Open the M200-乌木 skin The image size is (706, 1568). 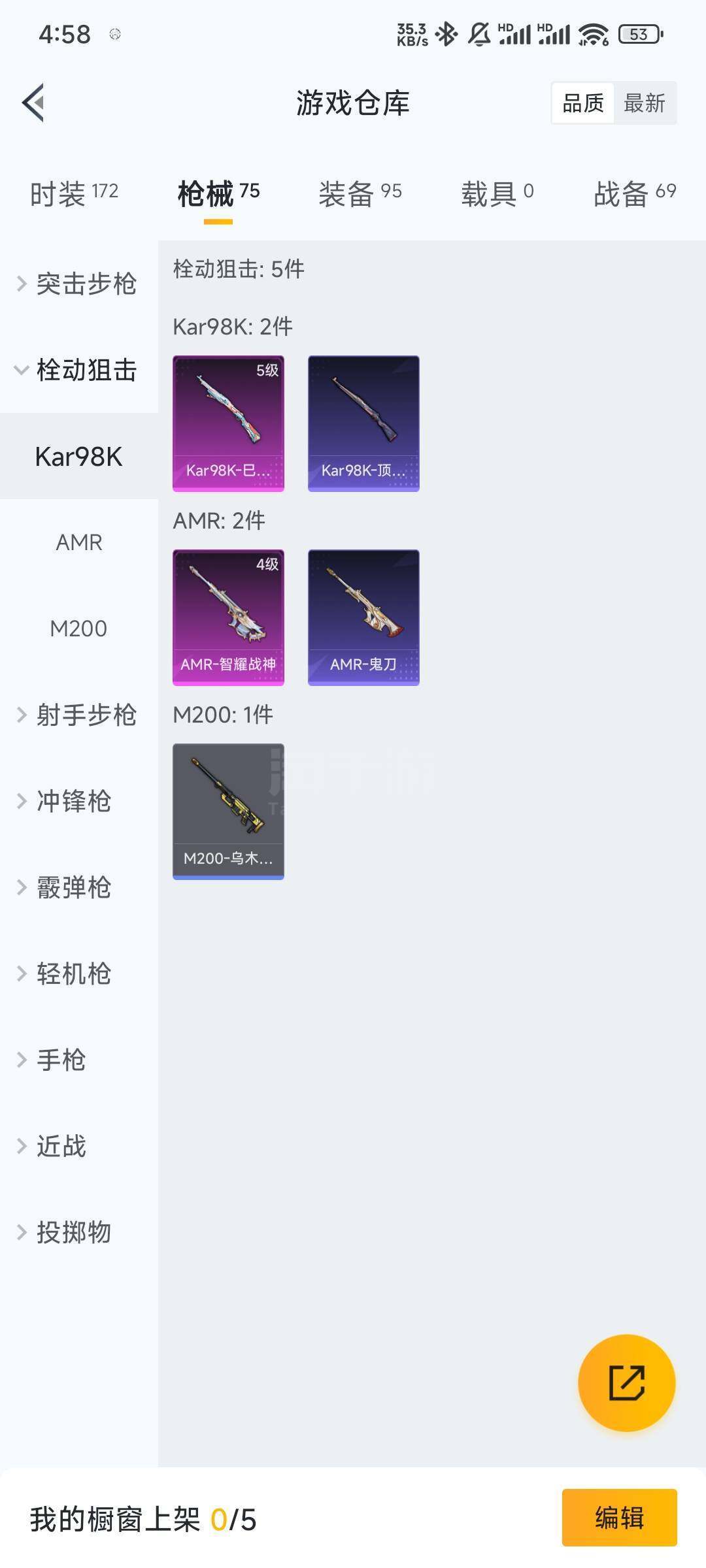[228, 811]
